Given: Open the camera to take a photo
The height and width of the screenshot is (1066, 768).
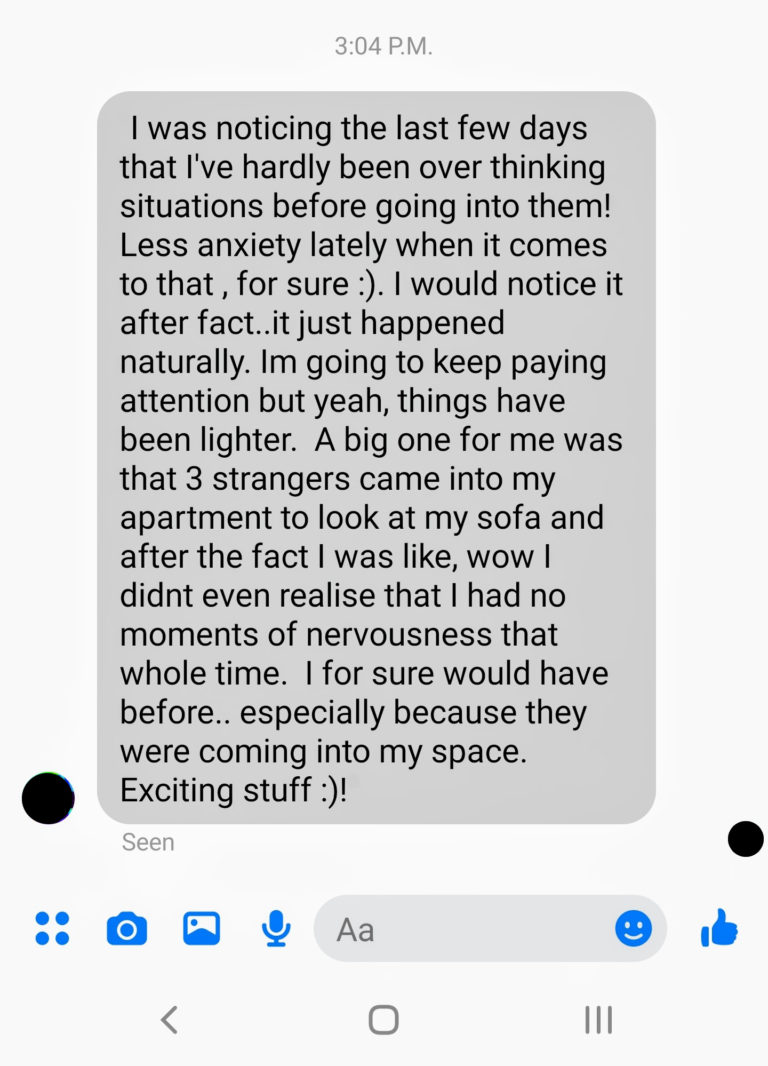Looking at the screenshot, I should coord(127,929).
